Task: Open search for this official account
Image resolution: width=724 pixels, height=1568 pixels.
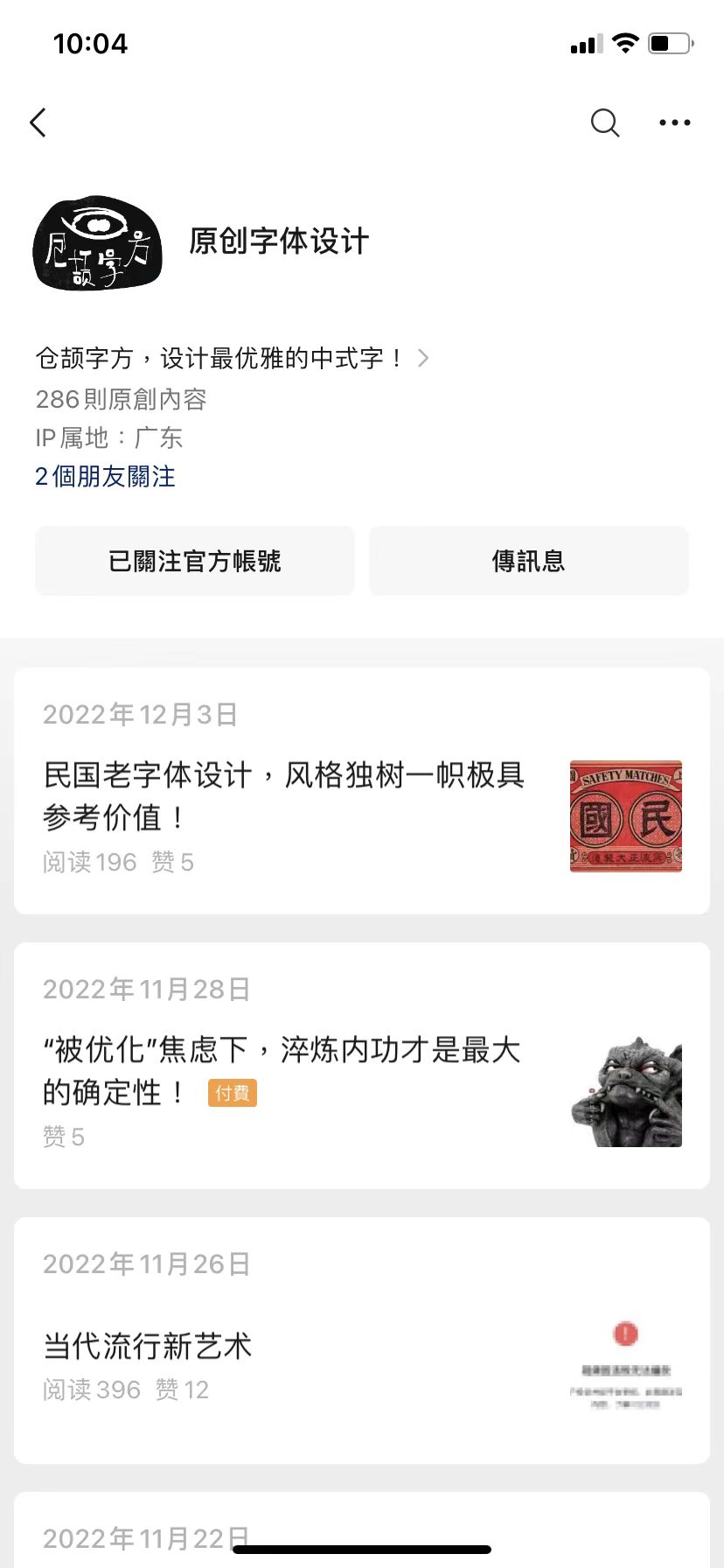Action: click(604, 122)
